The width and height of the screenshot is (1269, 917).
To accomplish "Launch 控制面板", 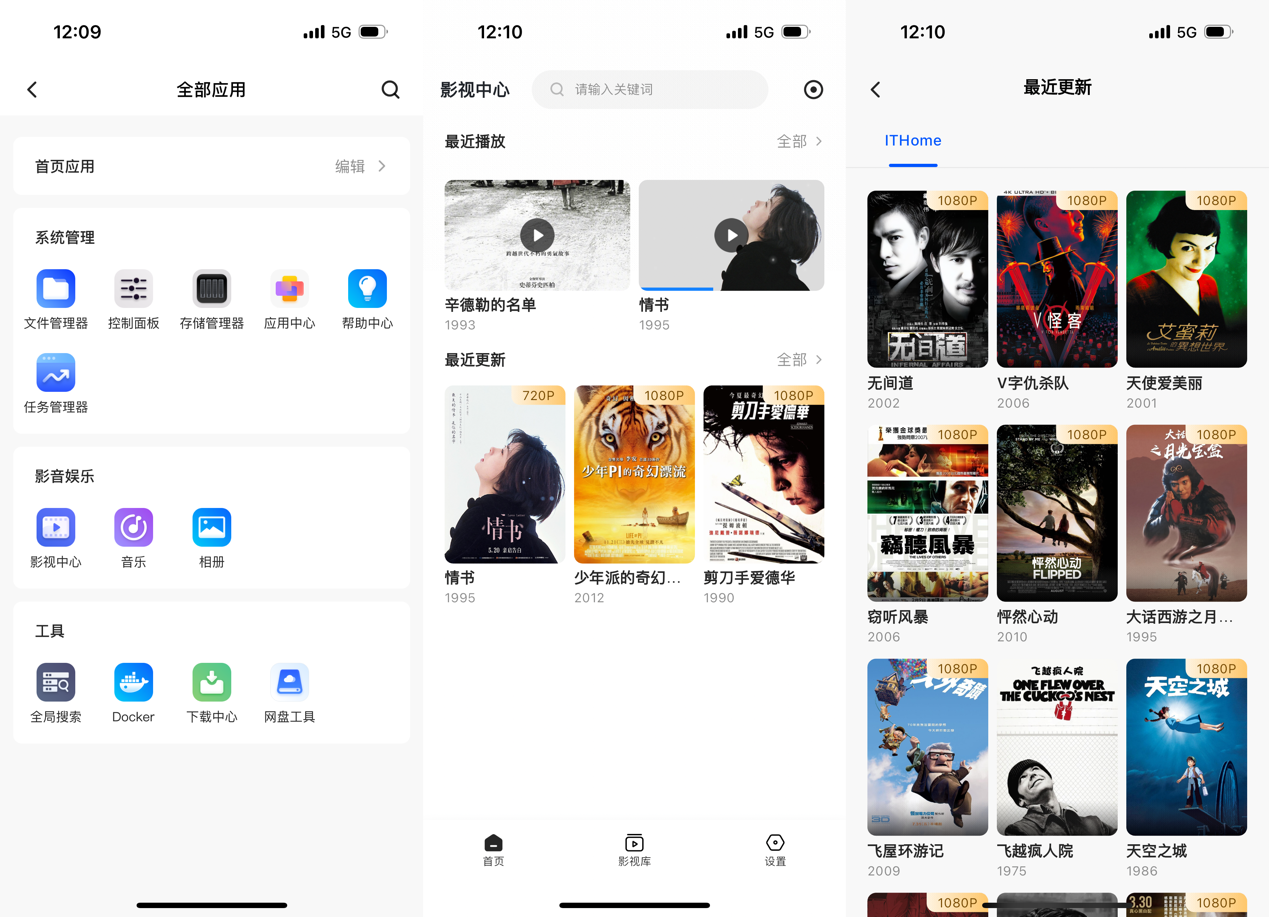I will (x=133, y=289).
